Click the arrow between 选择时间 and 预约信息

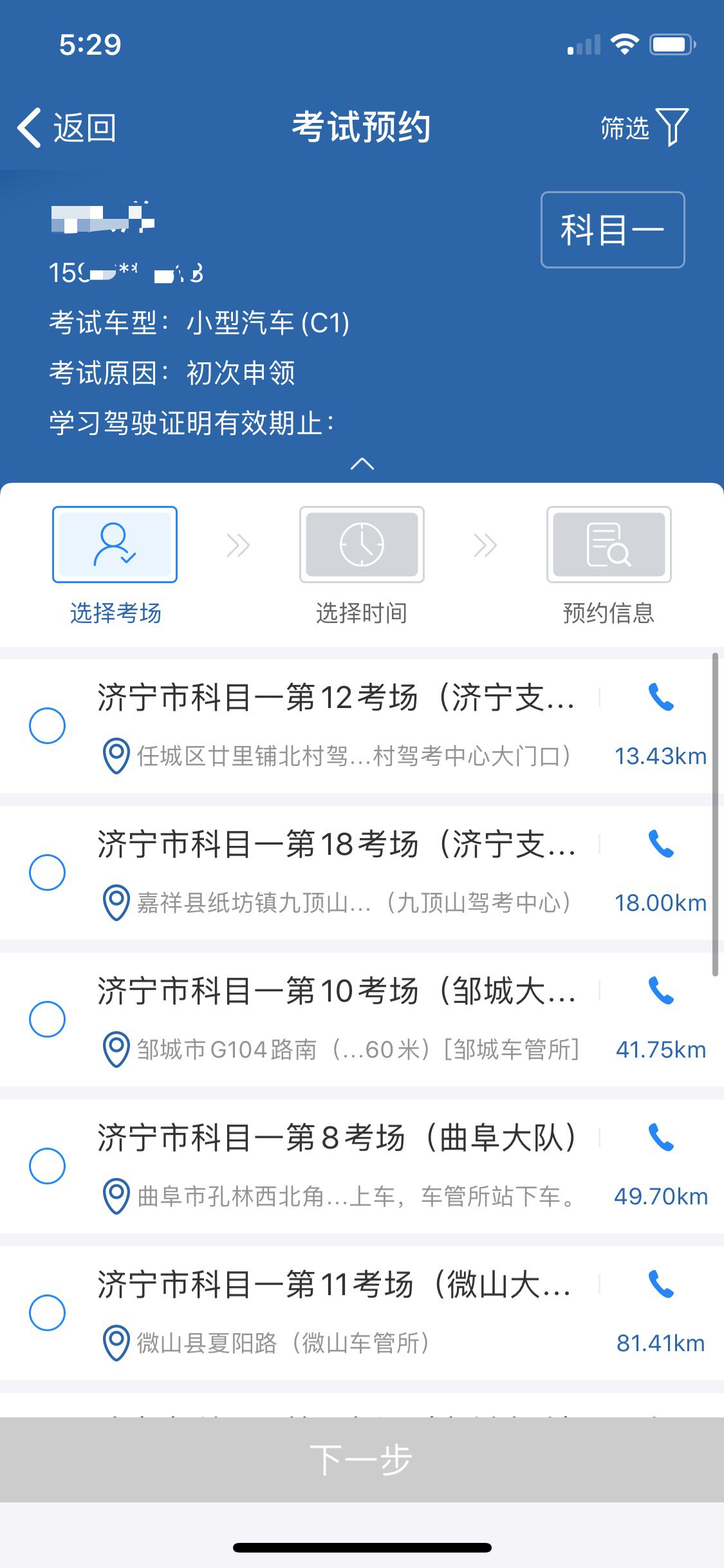click(x=486, y=544)
